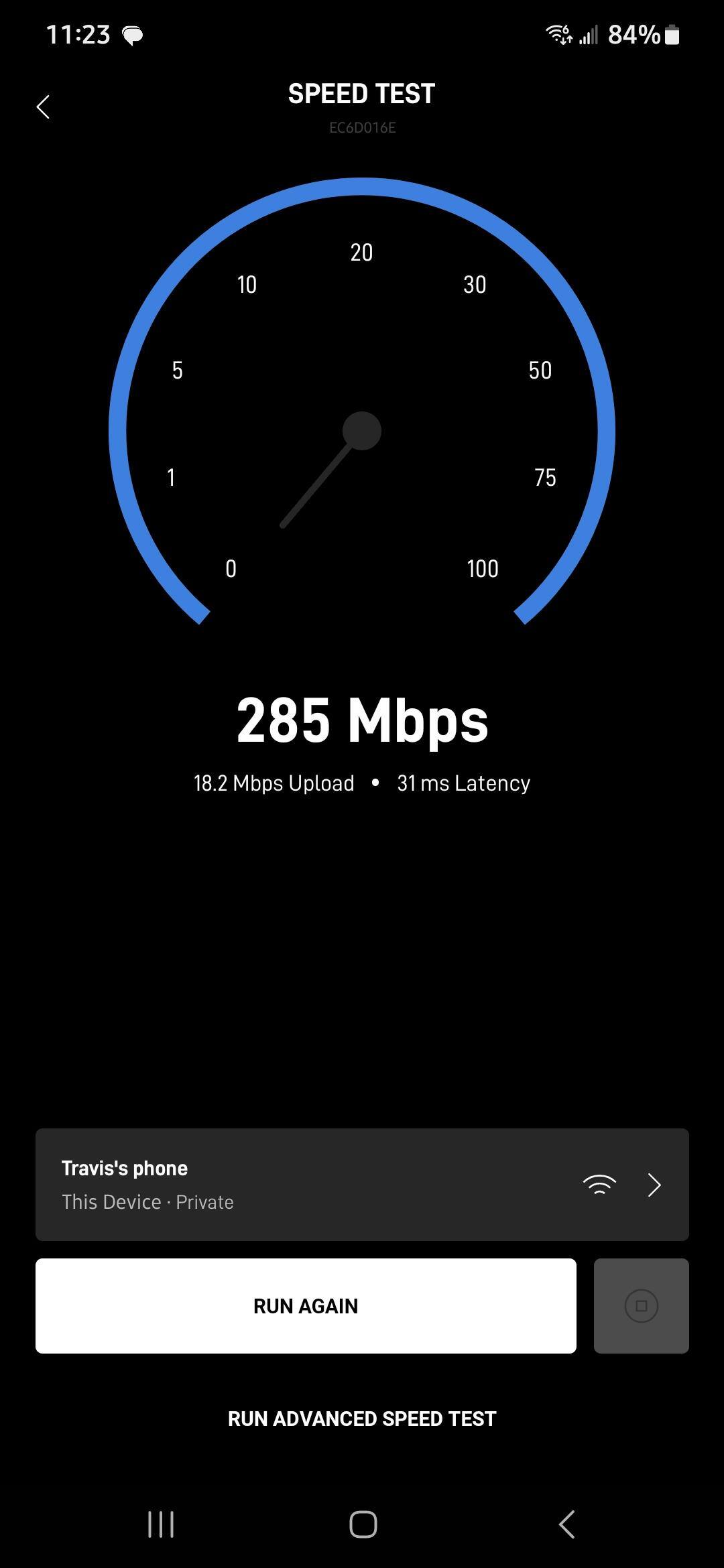Open Travis's phone device details
The height and width of the screenshot is (1568, 724).
point(362,1184)
